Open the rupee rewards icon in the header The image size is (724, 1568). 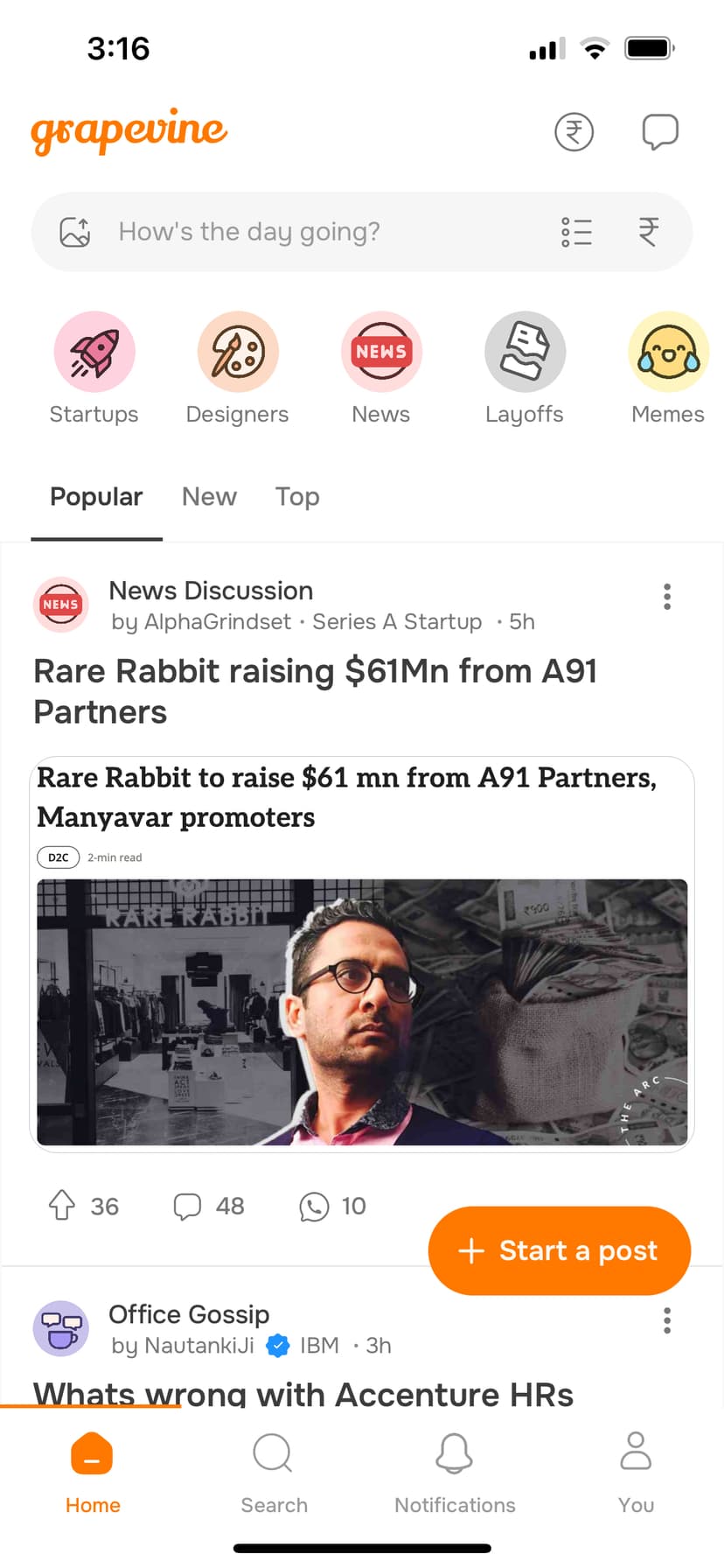(574, 131)
